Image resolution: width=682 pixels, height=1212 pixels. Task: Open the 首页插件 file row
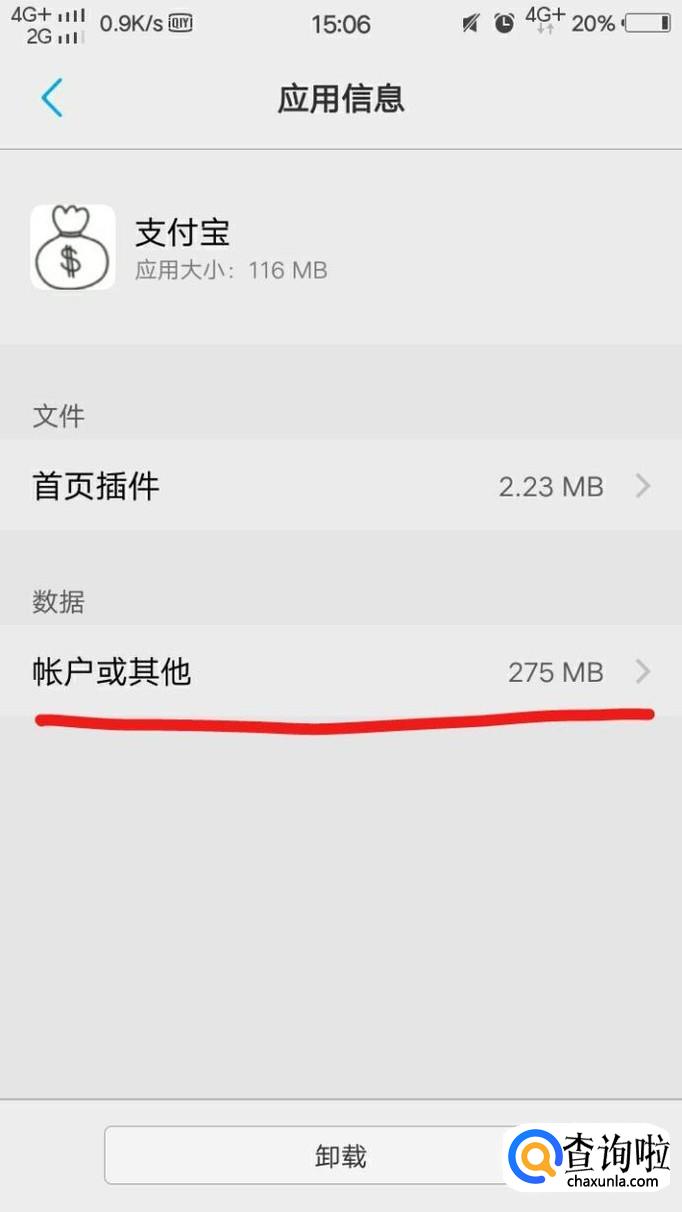coord(341,486)
